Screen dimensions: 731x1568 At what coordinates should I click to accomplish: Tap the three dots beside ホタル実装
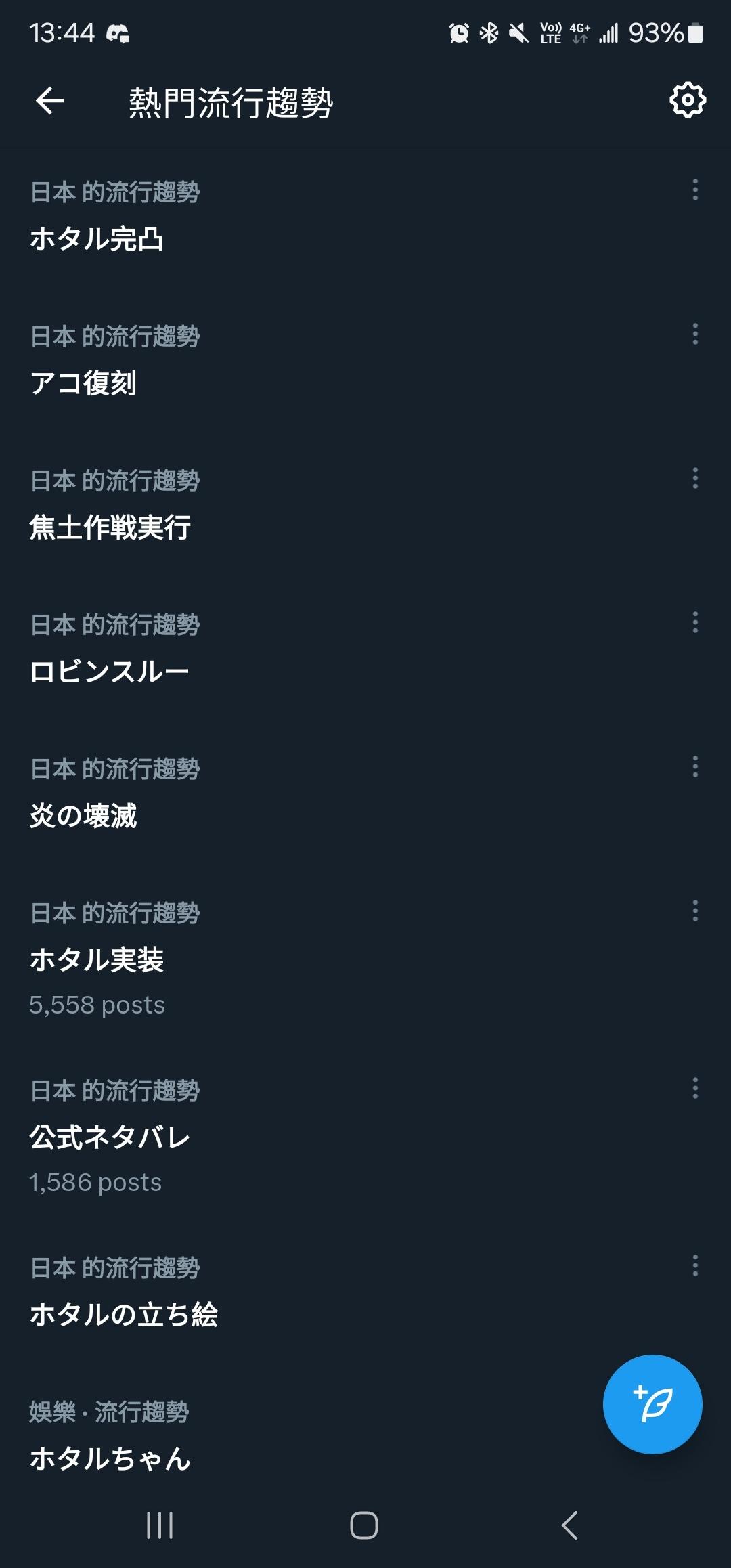tap(695, 911)
